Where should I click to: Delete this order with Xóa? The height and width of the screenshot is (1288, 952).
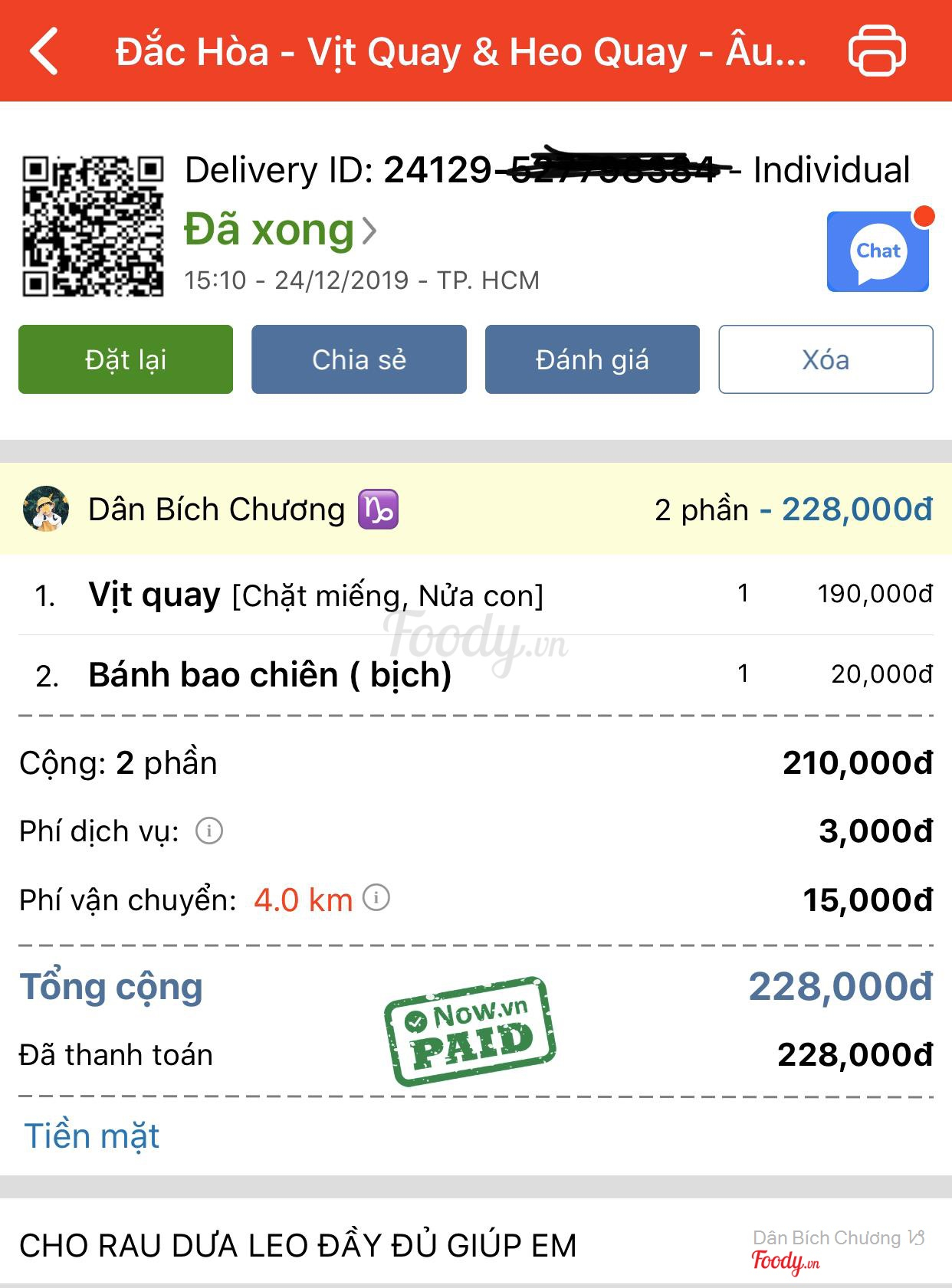[x=826, y=359]
